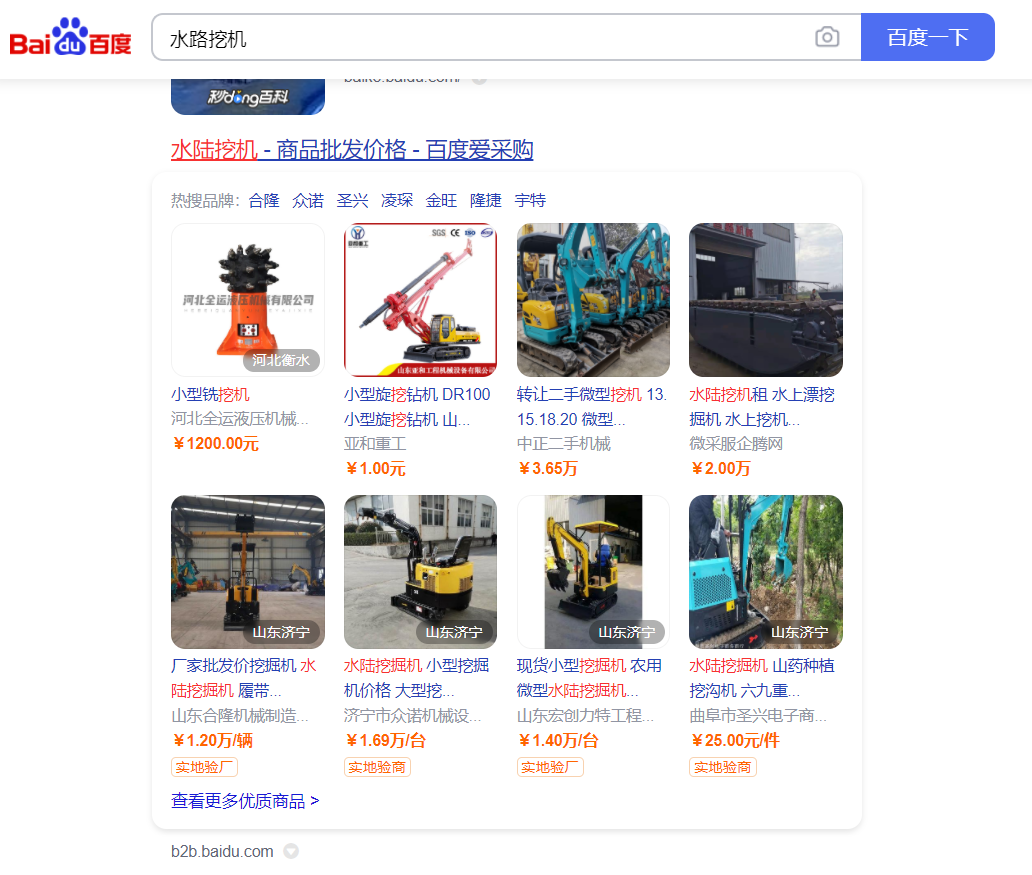Open the 水陆挖掘机 小型挖掘机价格 product card
This screenshot has height=875, width=1032.
pos(420,572)
